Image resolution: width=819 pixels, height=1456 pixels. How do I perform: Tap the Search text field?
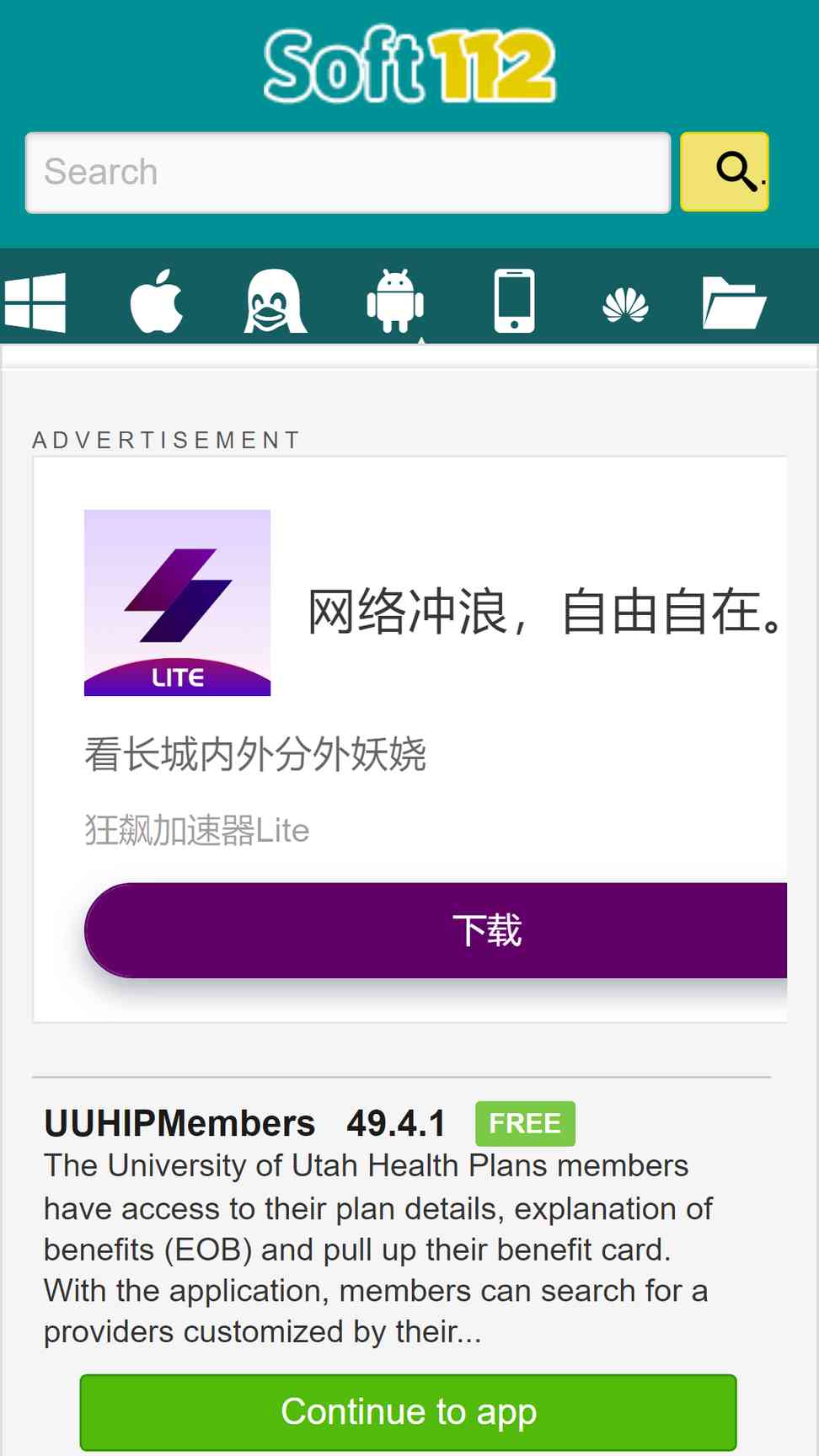pos(348,173)
